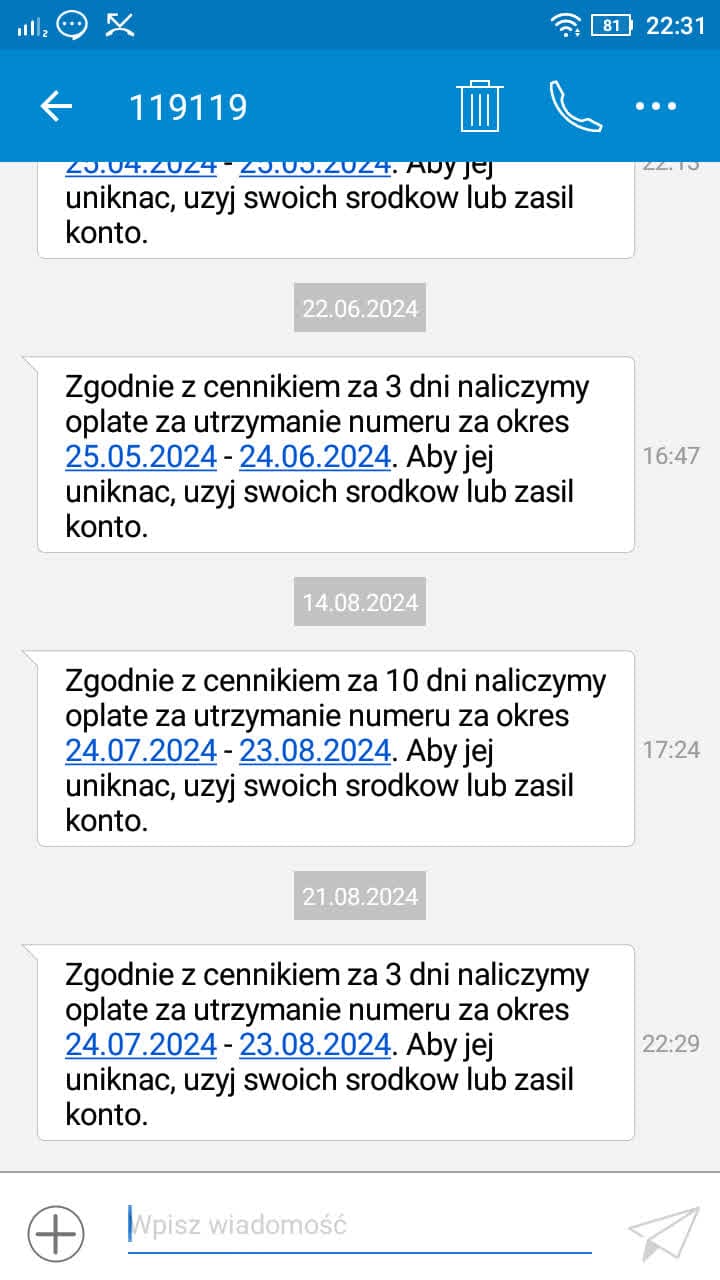Call the number 119119
The image size is (720, 1280).
pyautogui.click(x=575, y=106)
